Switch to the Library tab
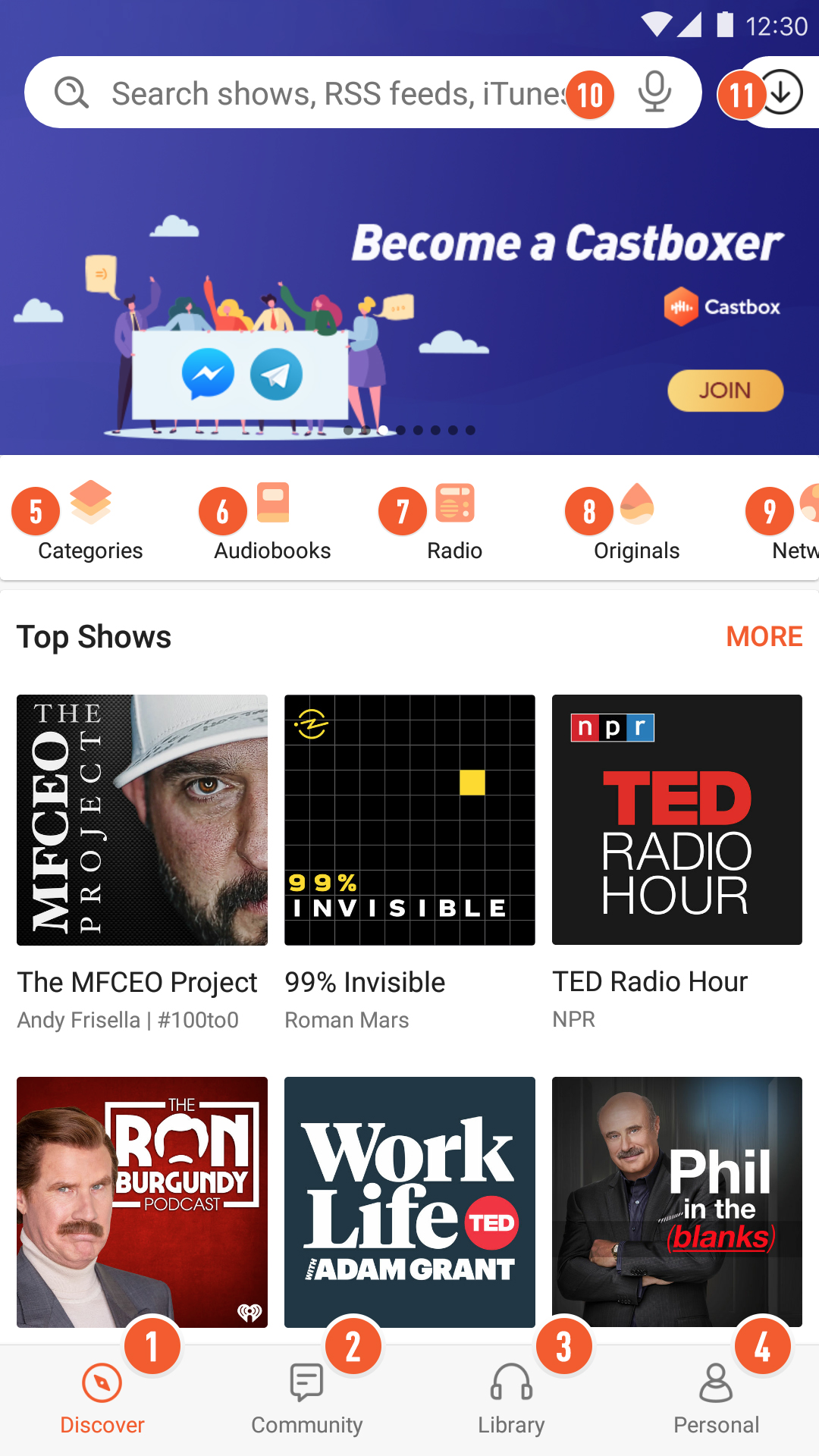 click(x=512, y=1400)
